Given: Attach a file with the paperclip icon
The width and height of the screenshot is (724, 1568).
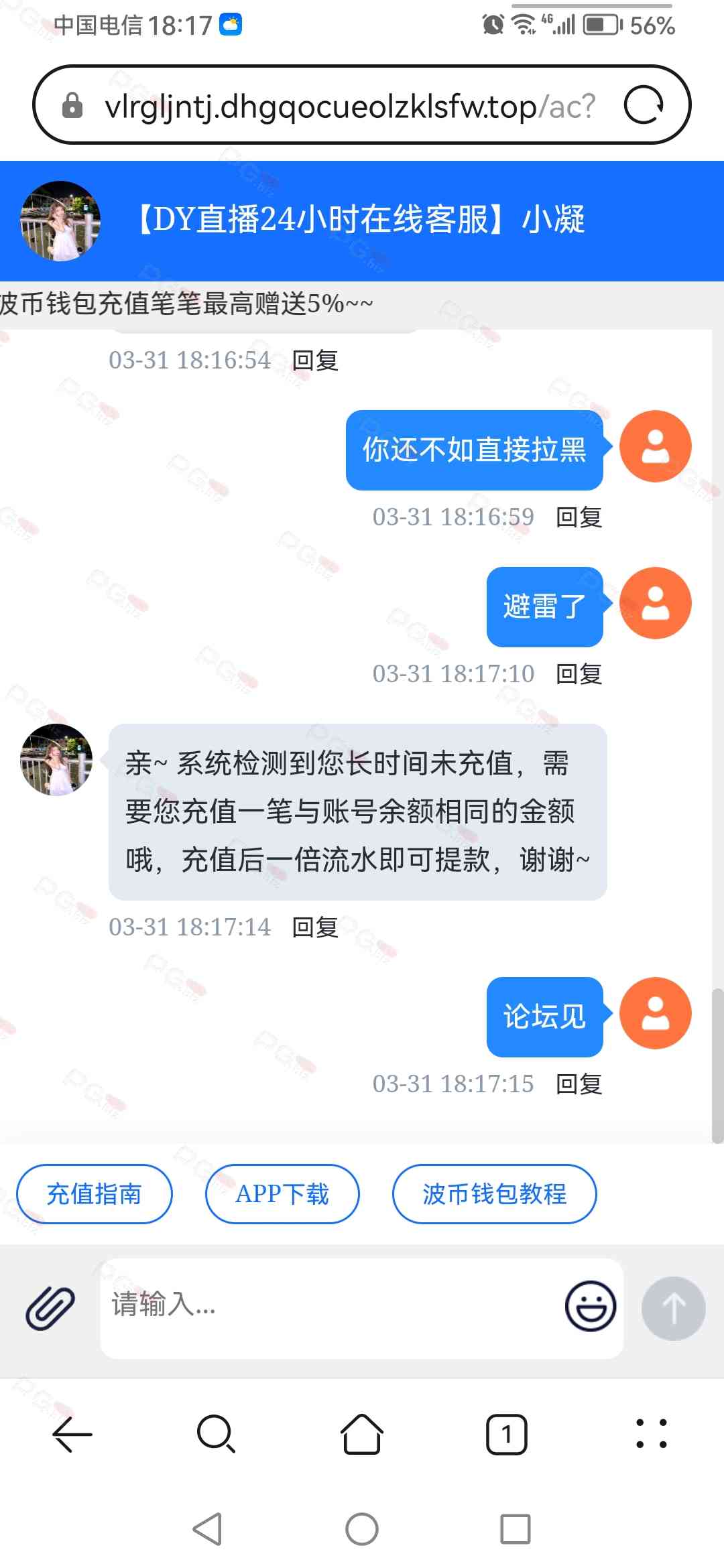Looking at the screenshot, I should [50, 1307].
